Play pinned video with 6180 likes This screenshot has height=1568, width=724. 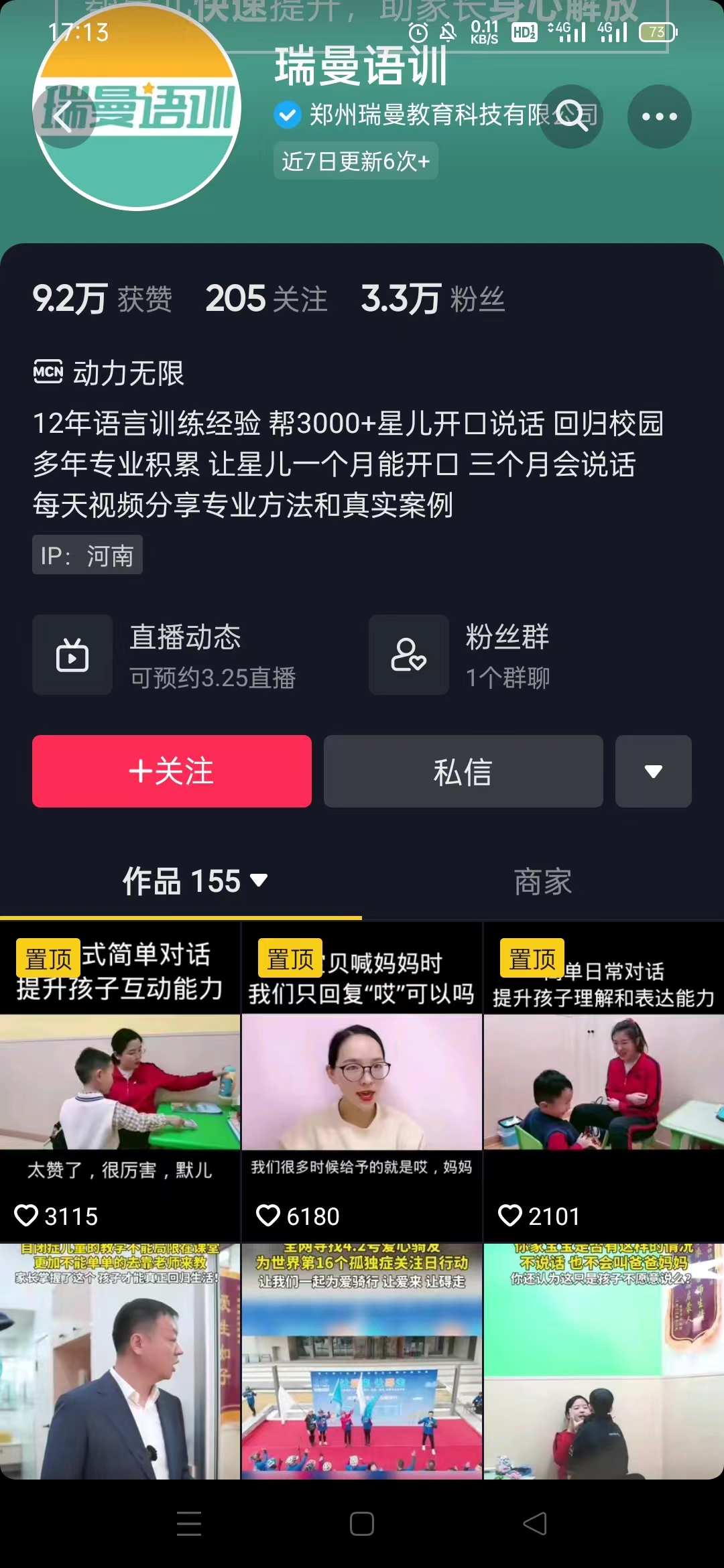coord(361,1082)
